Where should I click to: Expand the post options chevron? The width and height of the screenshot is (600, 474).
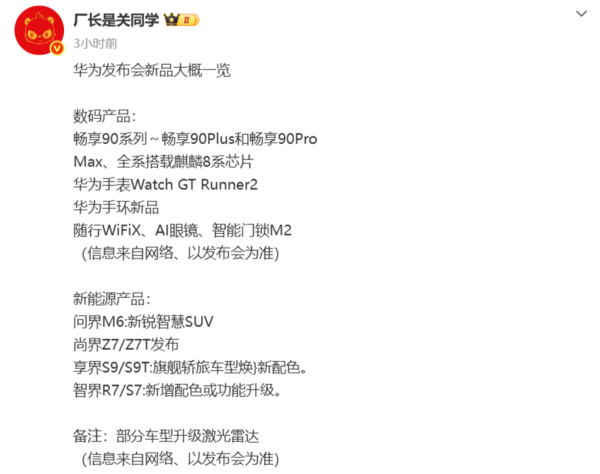[x=582, y=14]
